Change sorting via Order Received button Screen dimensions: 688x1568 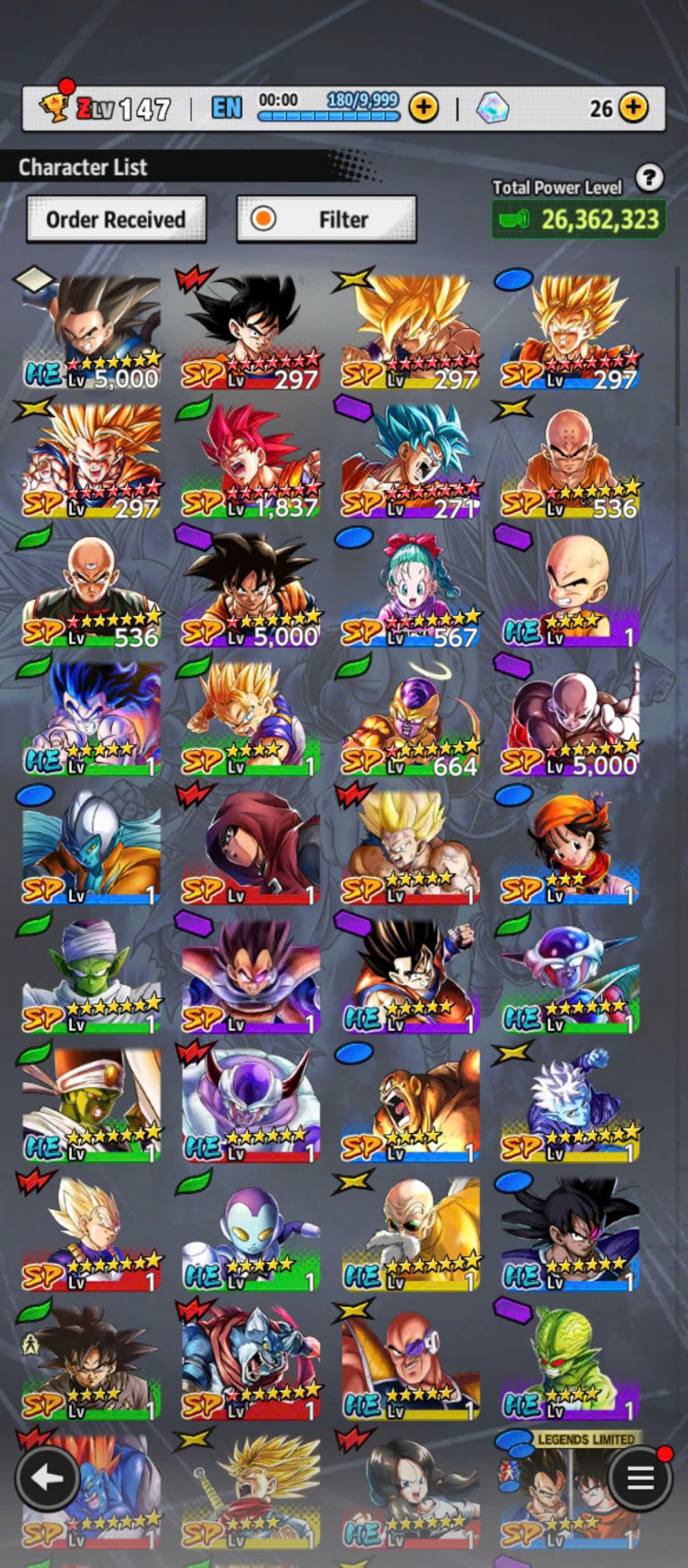pos(116,219)
